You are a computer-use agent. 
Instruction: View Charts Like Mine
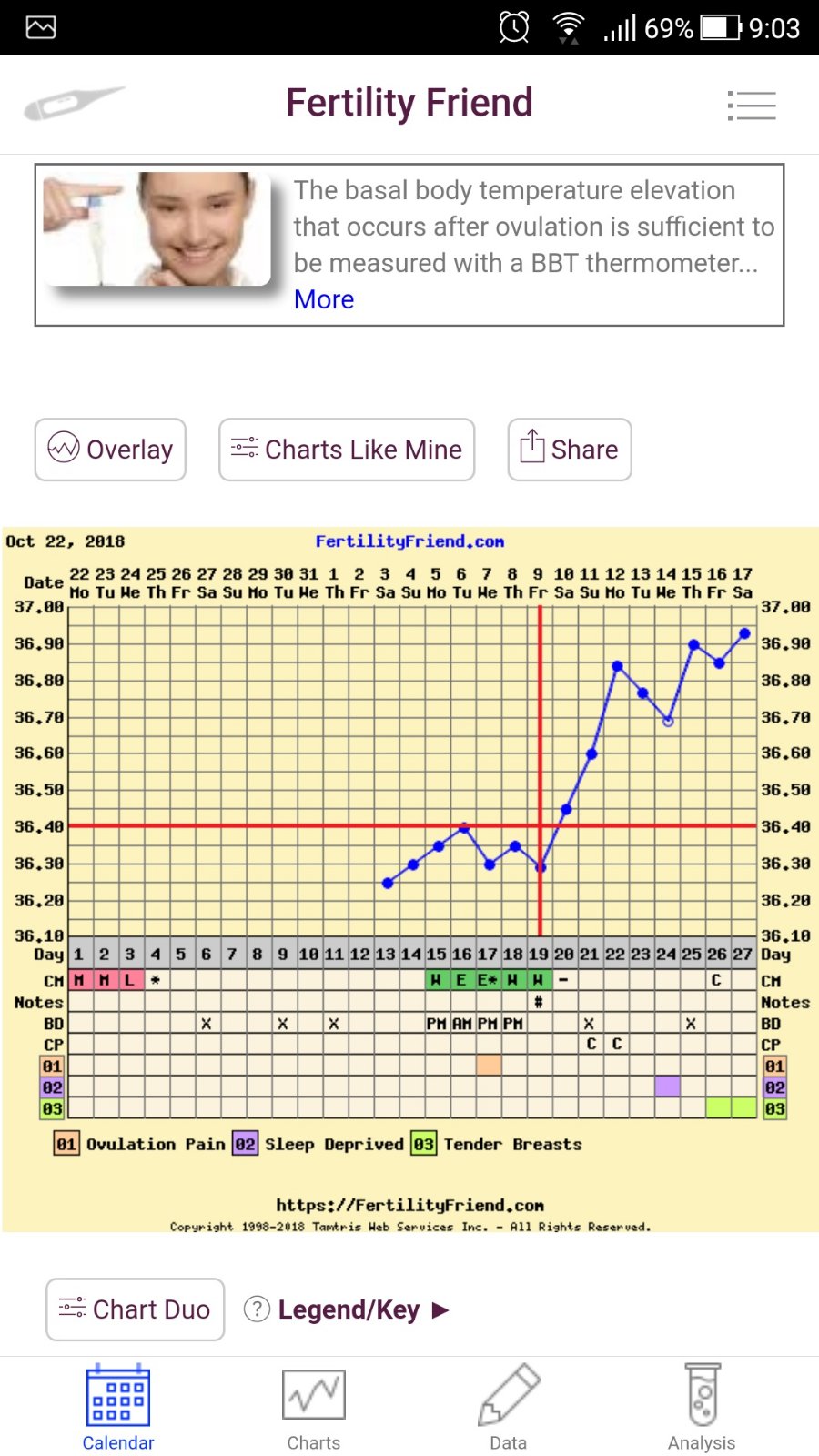(347, 450)
